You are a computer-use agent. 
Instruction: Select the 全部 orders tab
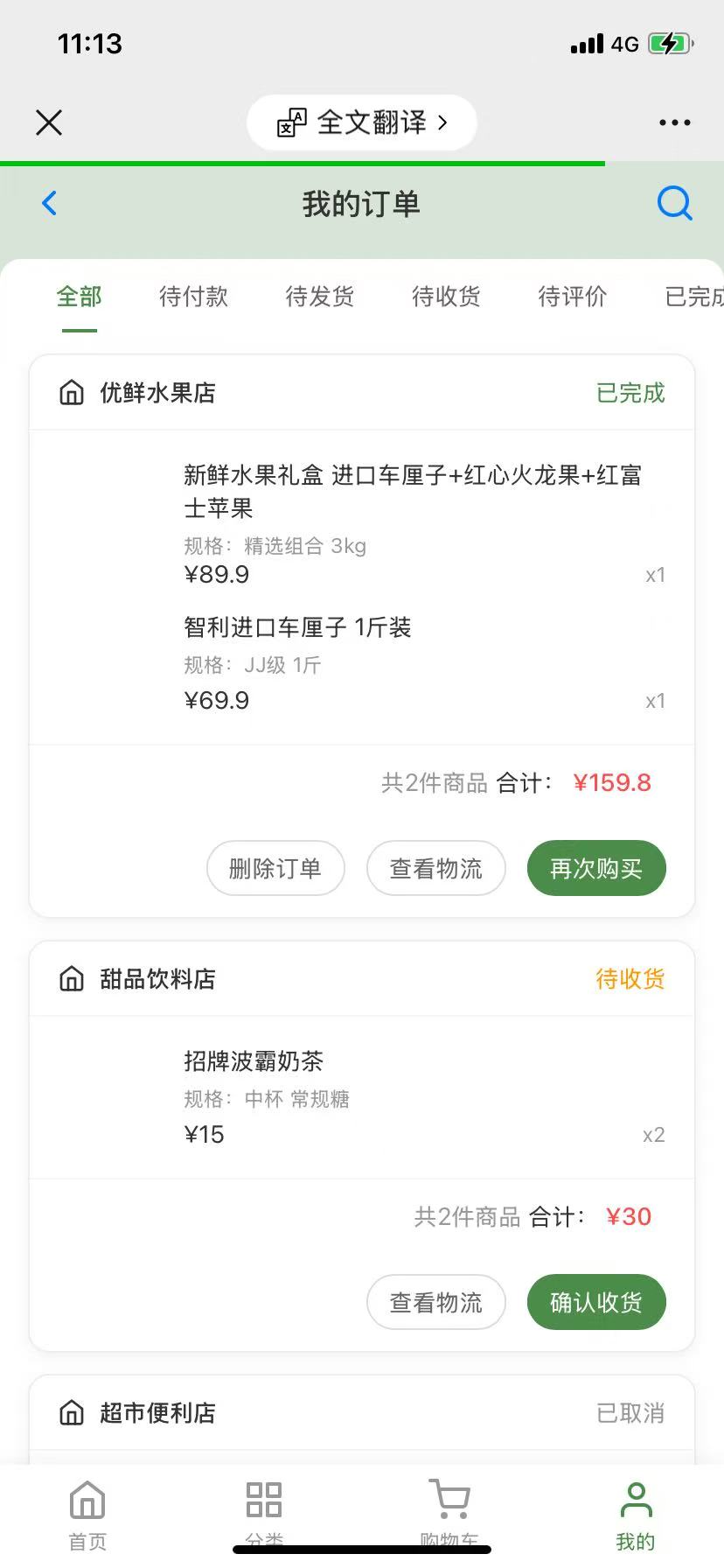tap(80, 297)
